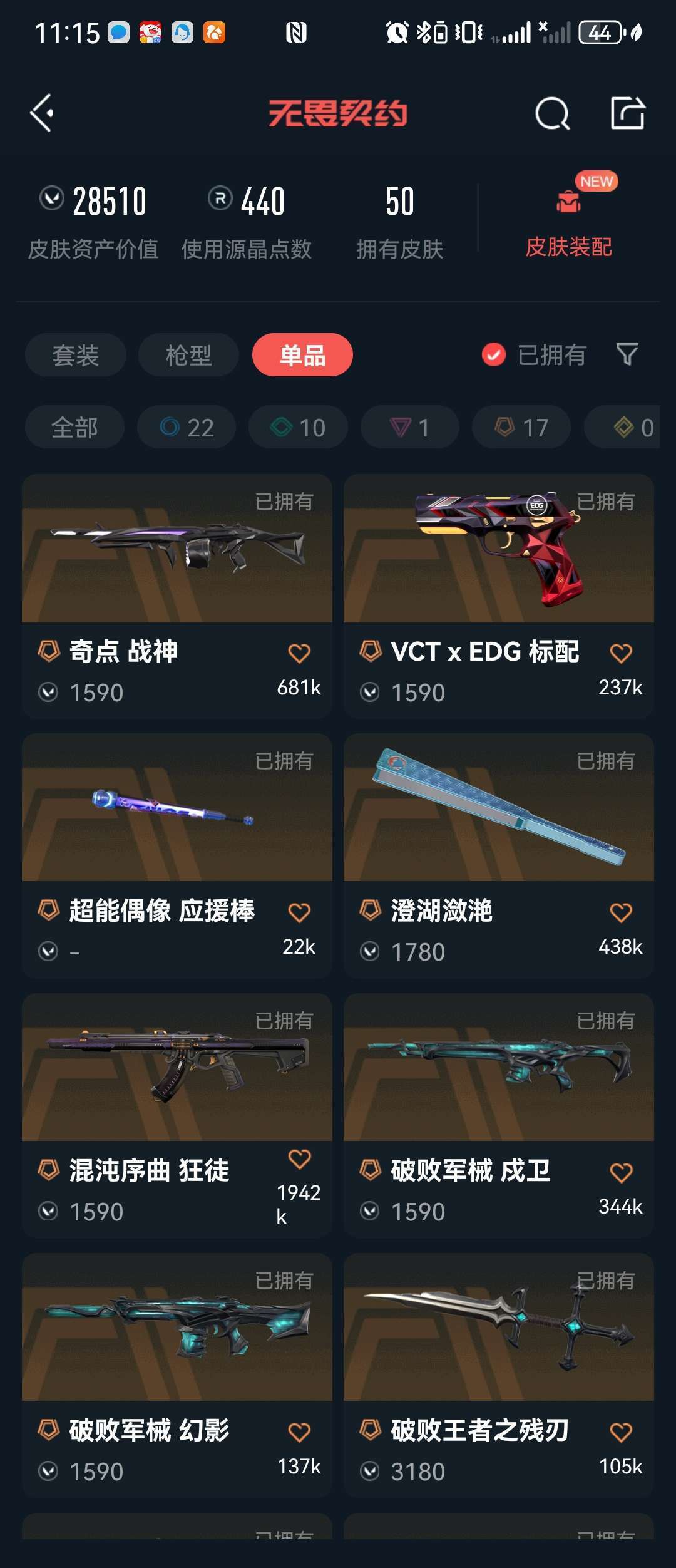Screen dimensions: 676x1568
Task: Switch to the 套装 tab
Action: click(75, 355)
